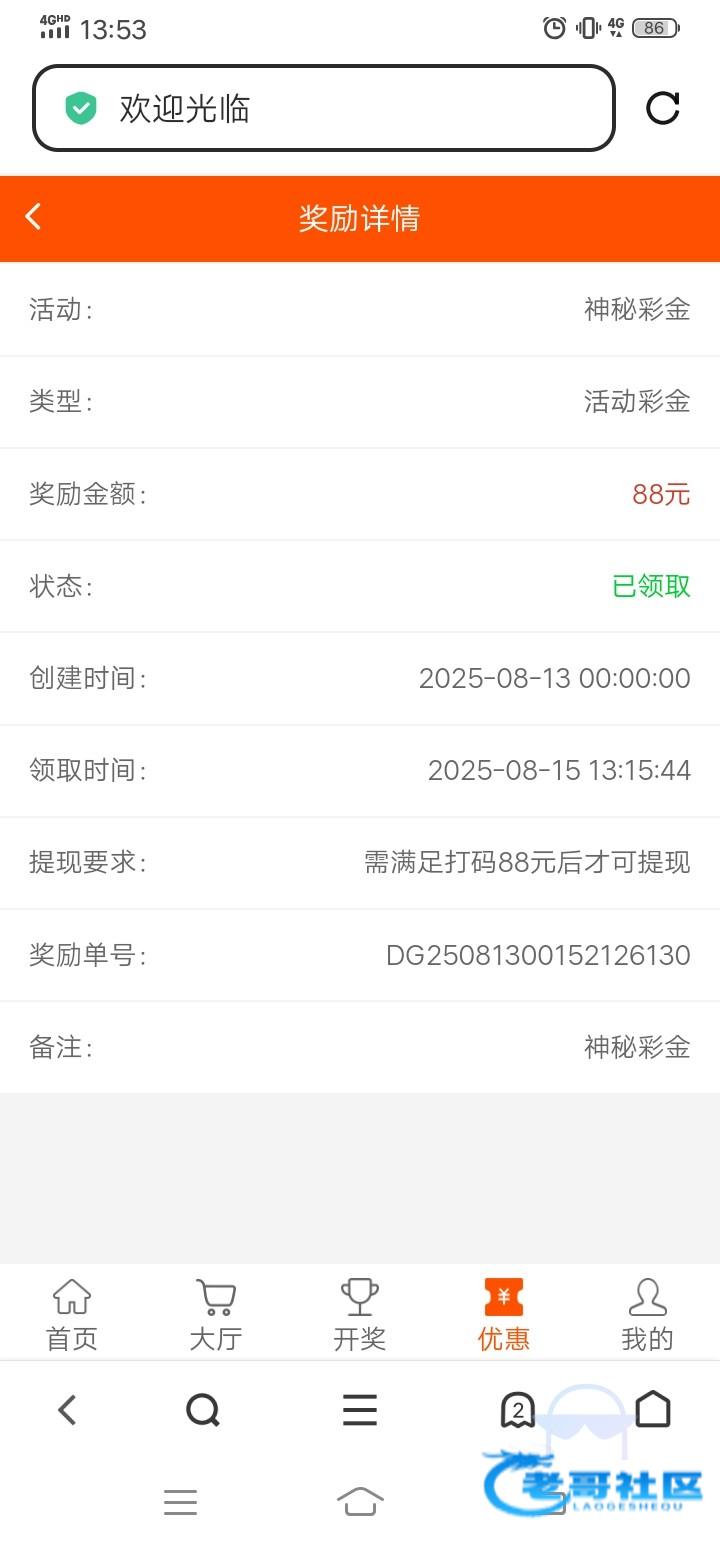Select the 优惠 tab
Screen dimensions: 720x1544
coord(504,1314)
